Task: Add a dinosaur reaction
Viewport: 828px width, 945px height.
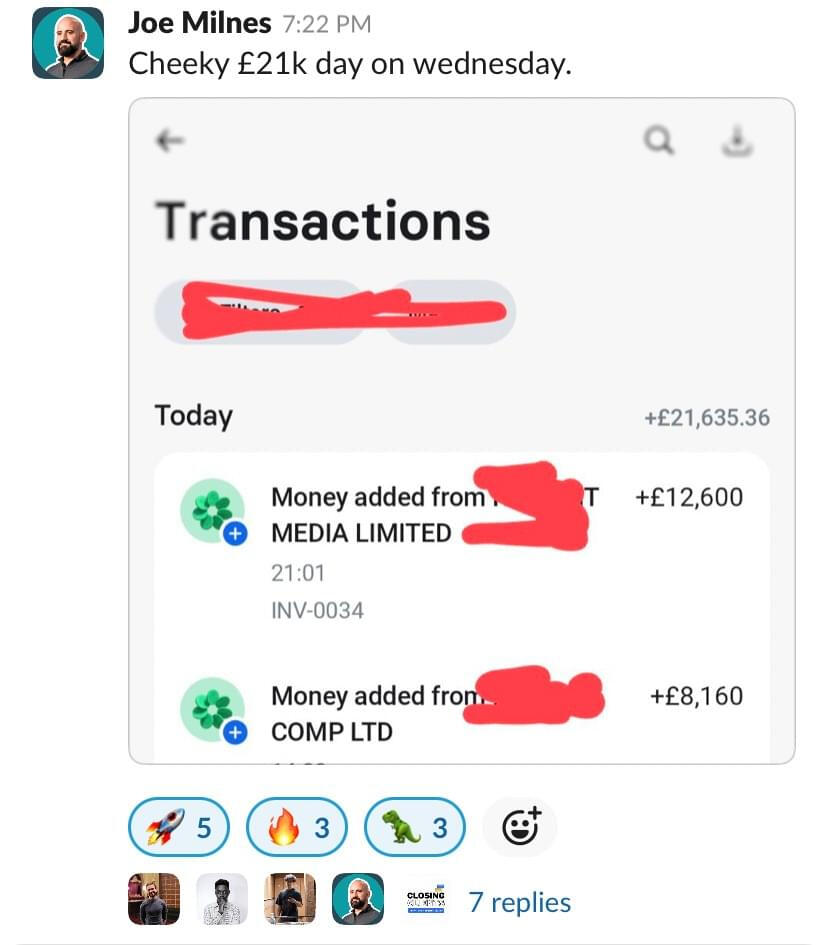Action: (415, 828)
